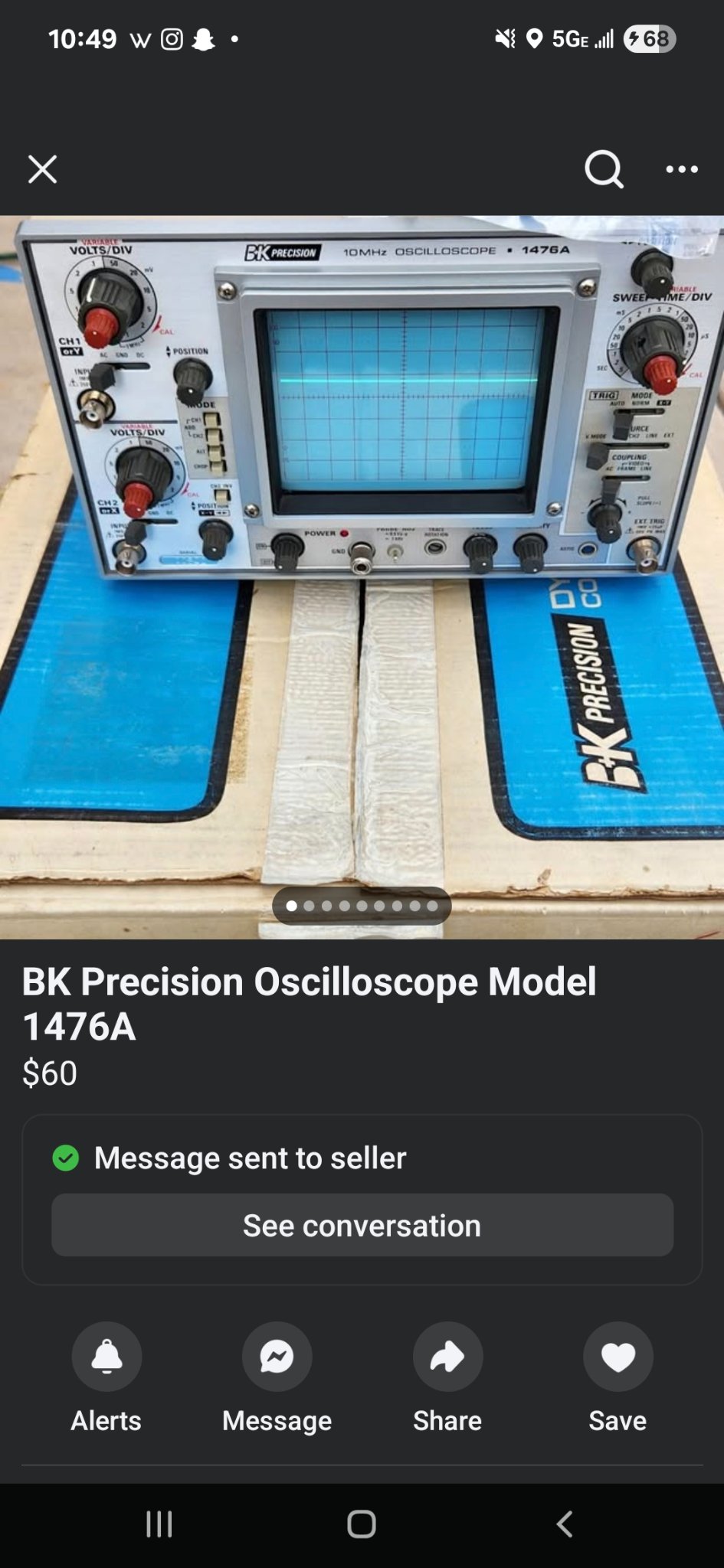Tap See conversation button

[x=362, y=1225]
